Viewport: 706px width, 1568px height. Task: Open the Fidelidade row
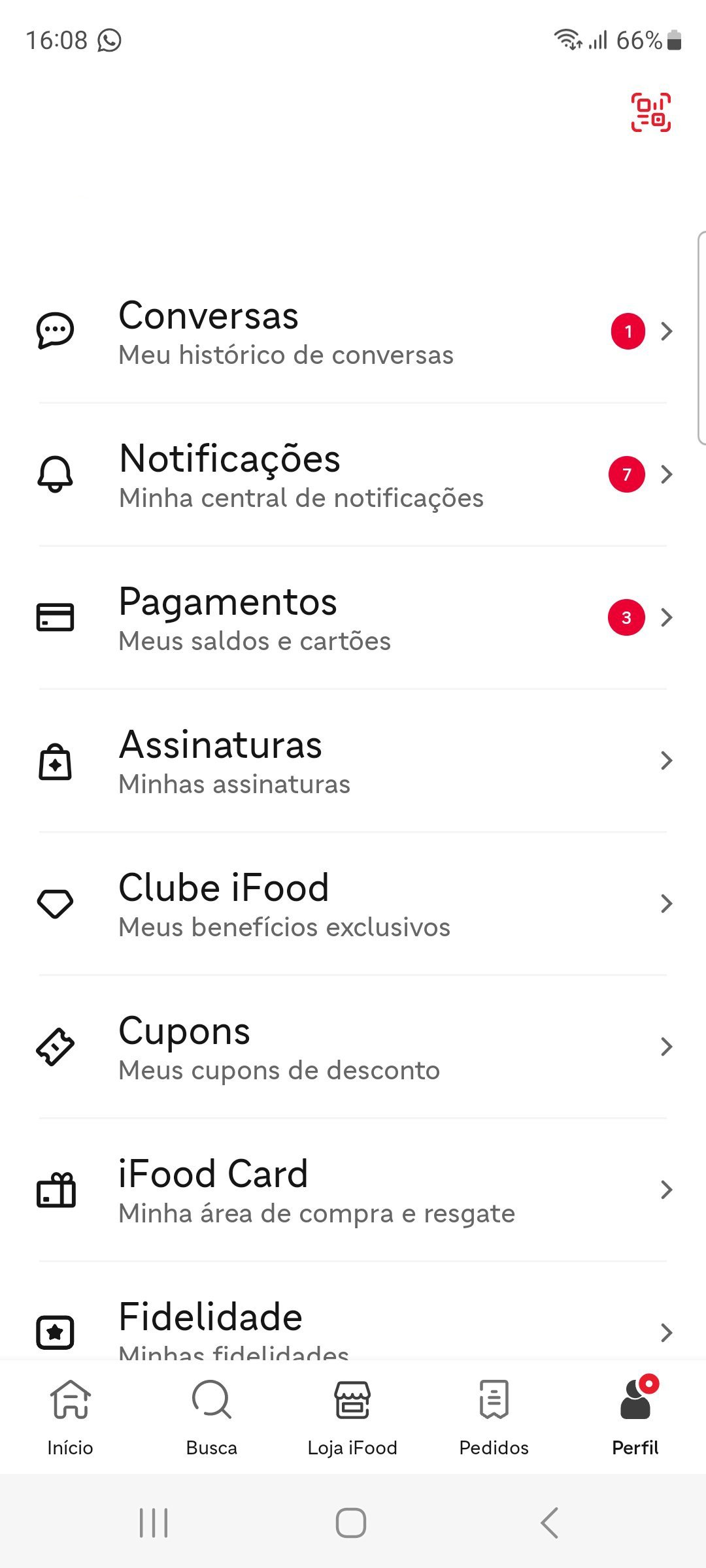(x=353, y=1312)
